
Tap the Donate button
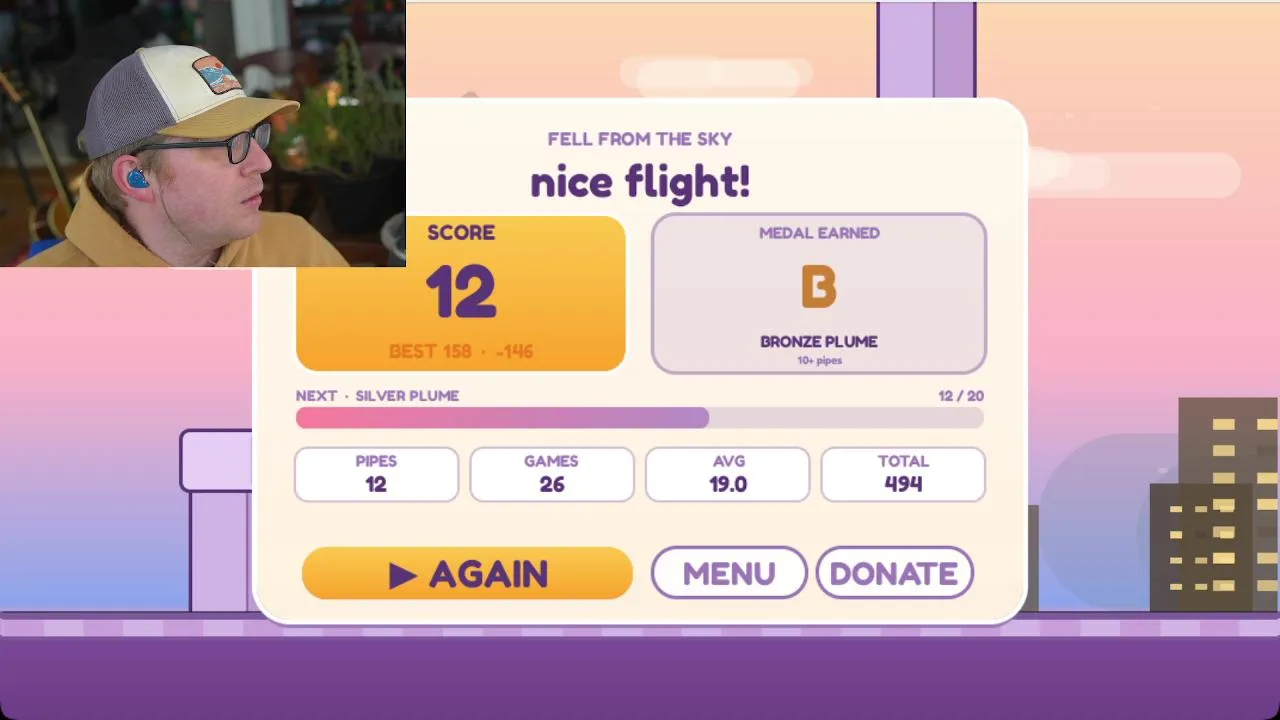894,573
